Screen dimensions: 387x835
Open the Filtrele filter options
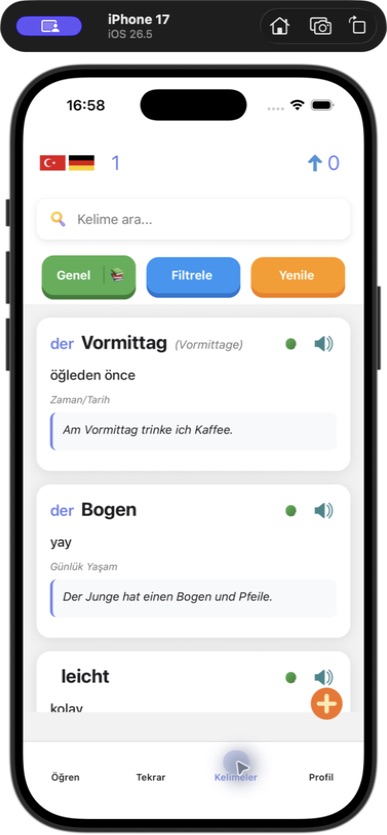pyautogui.click(x=193, y=276)
